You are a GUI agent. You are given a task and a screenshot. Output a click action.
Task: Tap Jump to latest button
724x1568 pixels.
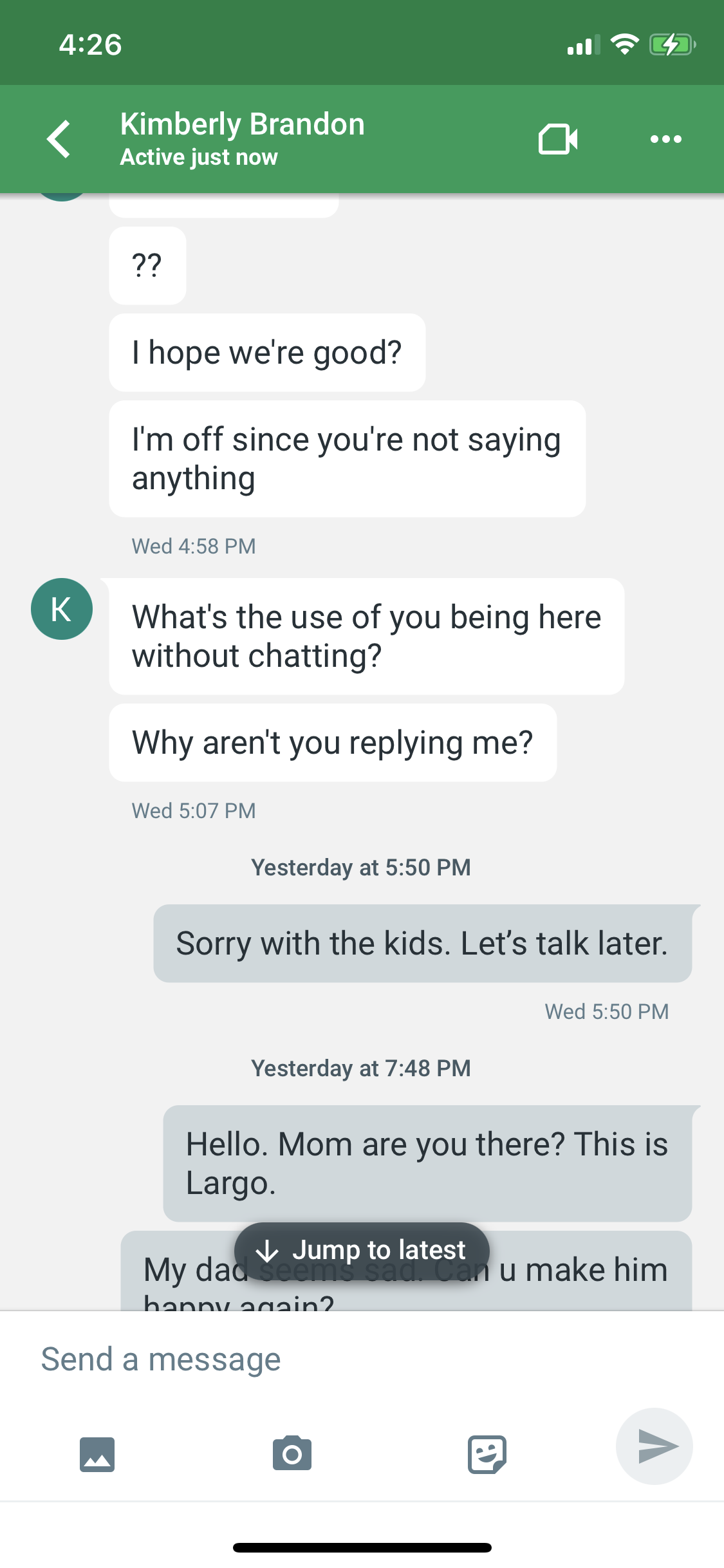[x=362, y=1251]
